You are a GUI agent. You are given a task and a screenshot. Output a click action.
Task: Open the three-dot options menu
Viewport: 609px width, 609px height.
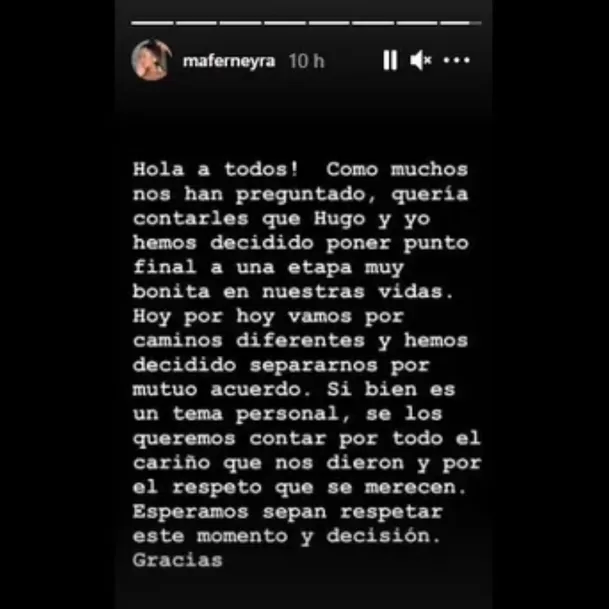[456, 61]
